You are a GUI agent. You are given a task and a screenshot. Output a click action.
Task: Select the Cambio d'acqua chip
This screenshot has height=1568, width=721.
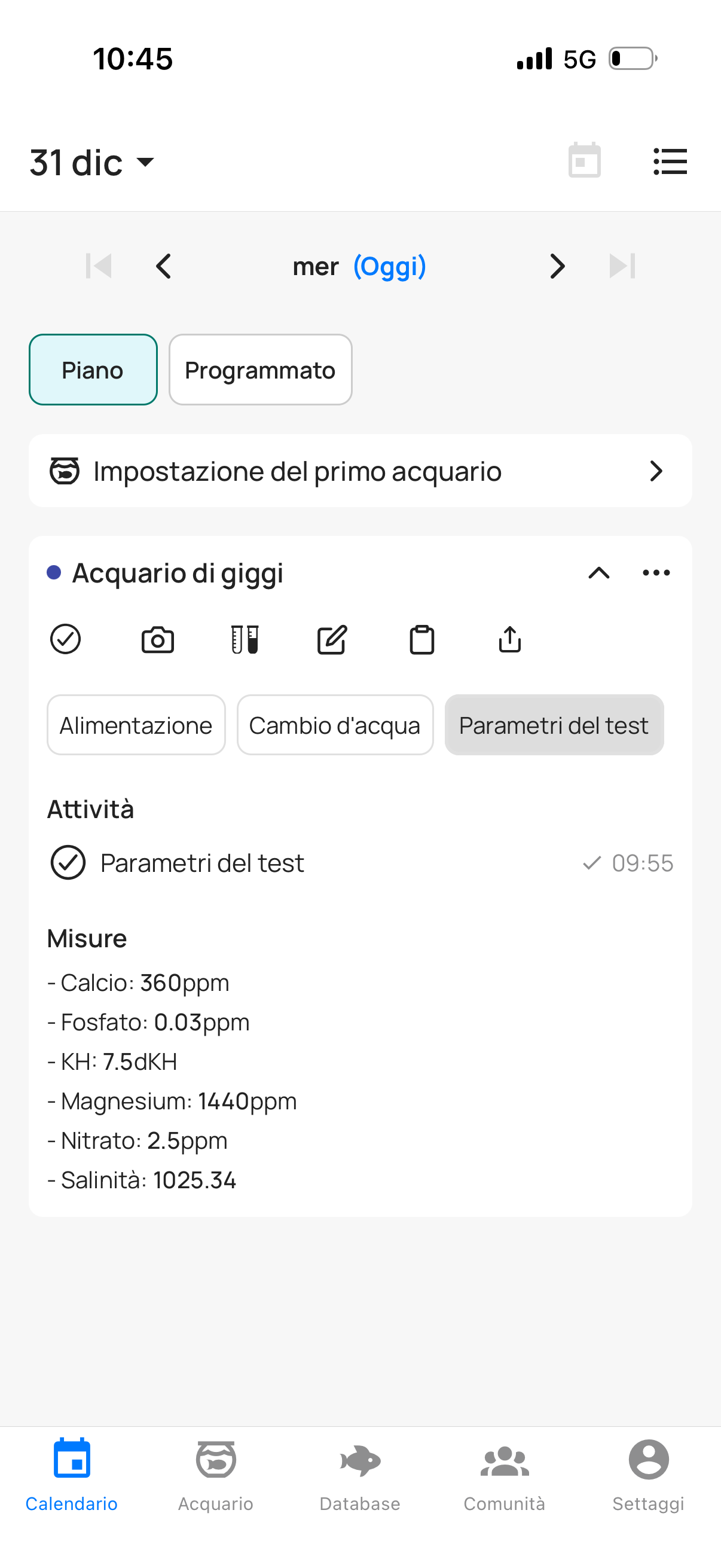click(335, 725)
